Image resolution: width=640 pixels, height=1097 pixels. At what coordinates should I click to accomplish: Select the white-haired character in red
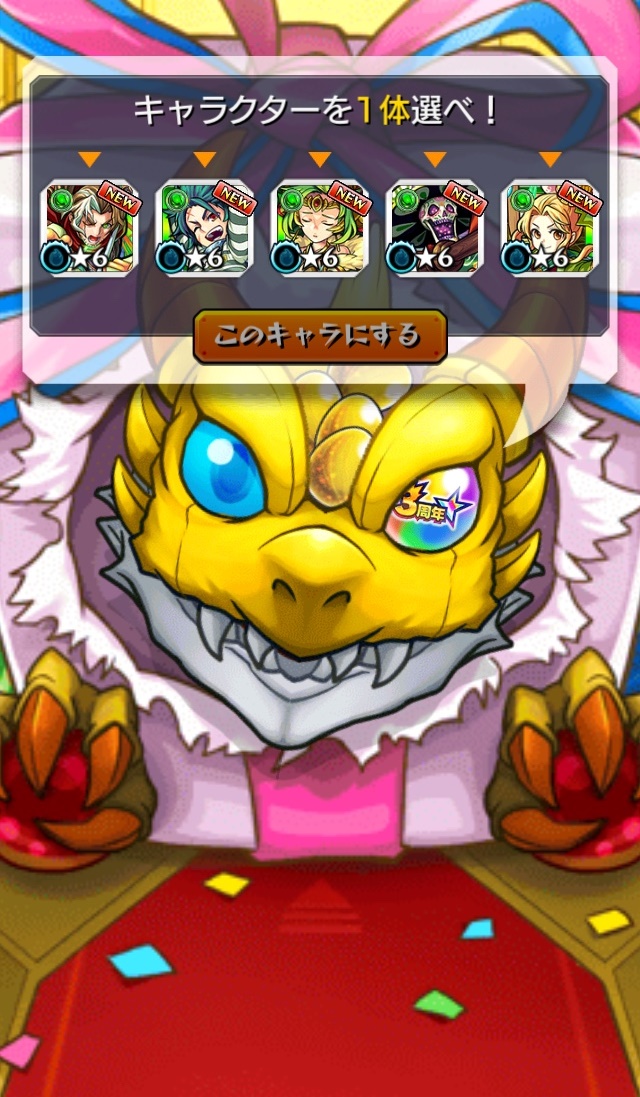89,230
